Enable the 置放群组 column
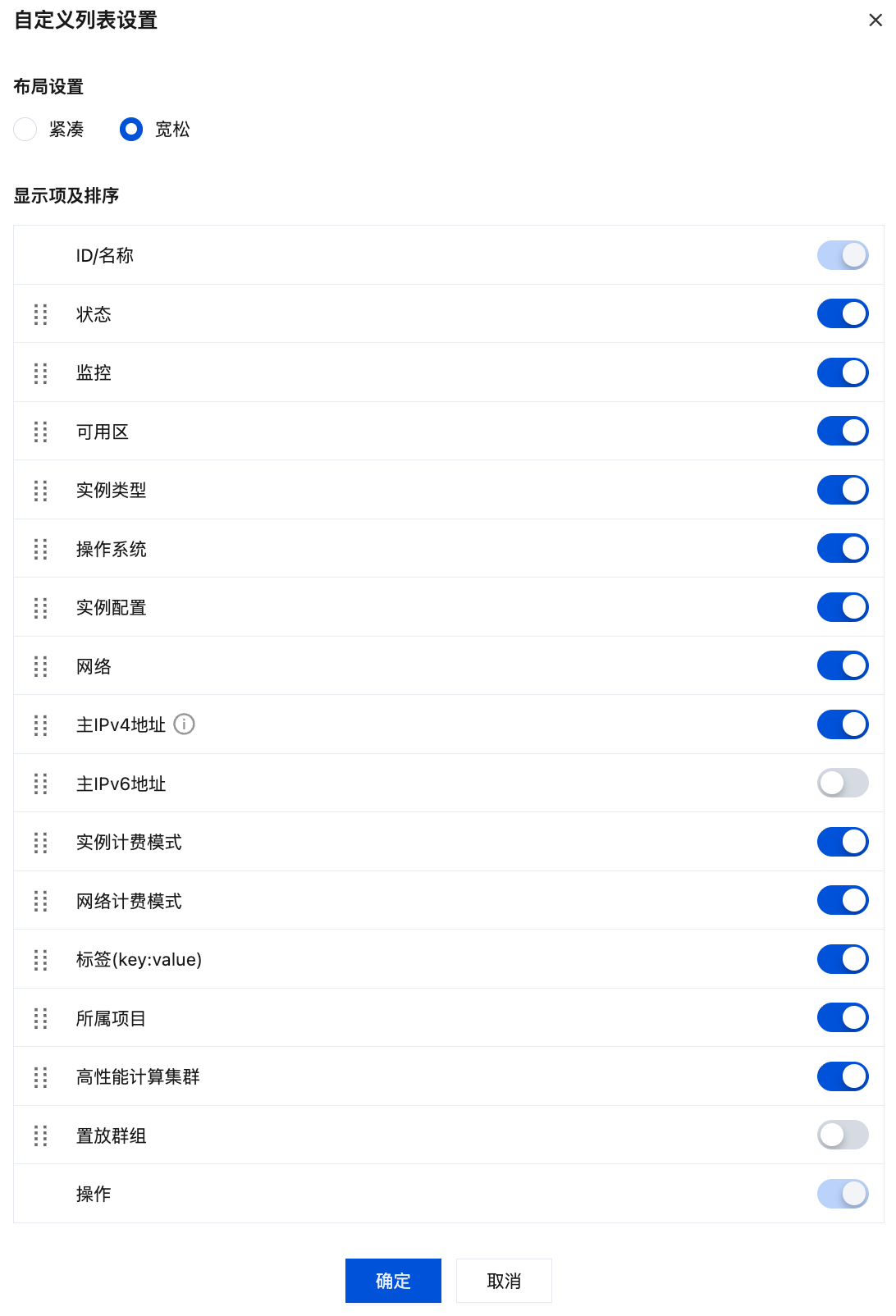896x1316 pixels. pyautogui.click(x=843, y=1135)
